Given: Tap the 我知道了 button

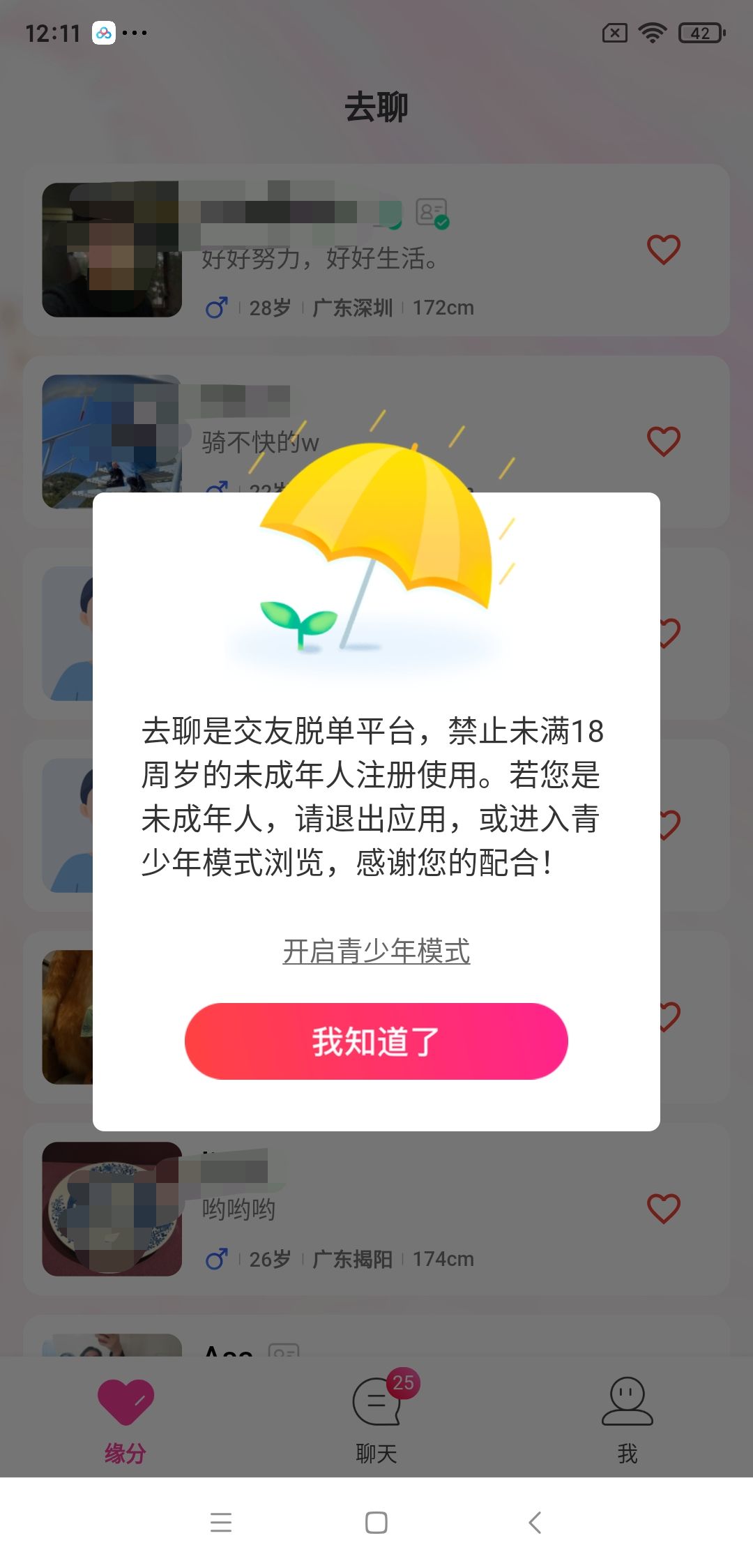Looking at the screenshot, I should click(376, 1041).
